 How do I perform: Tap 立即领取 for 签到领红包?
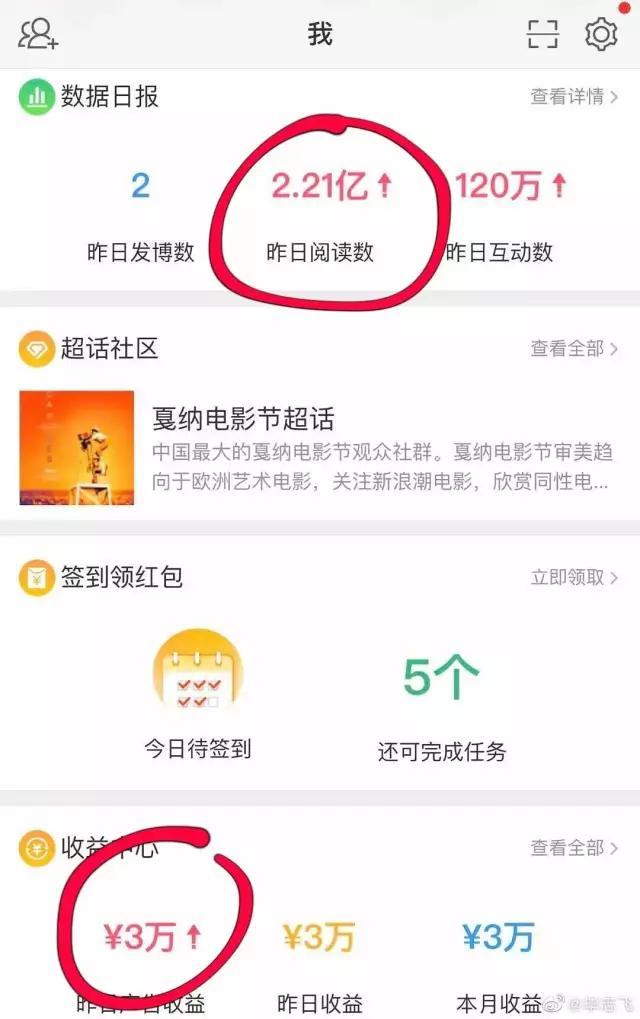pos(574,577)
